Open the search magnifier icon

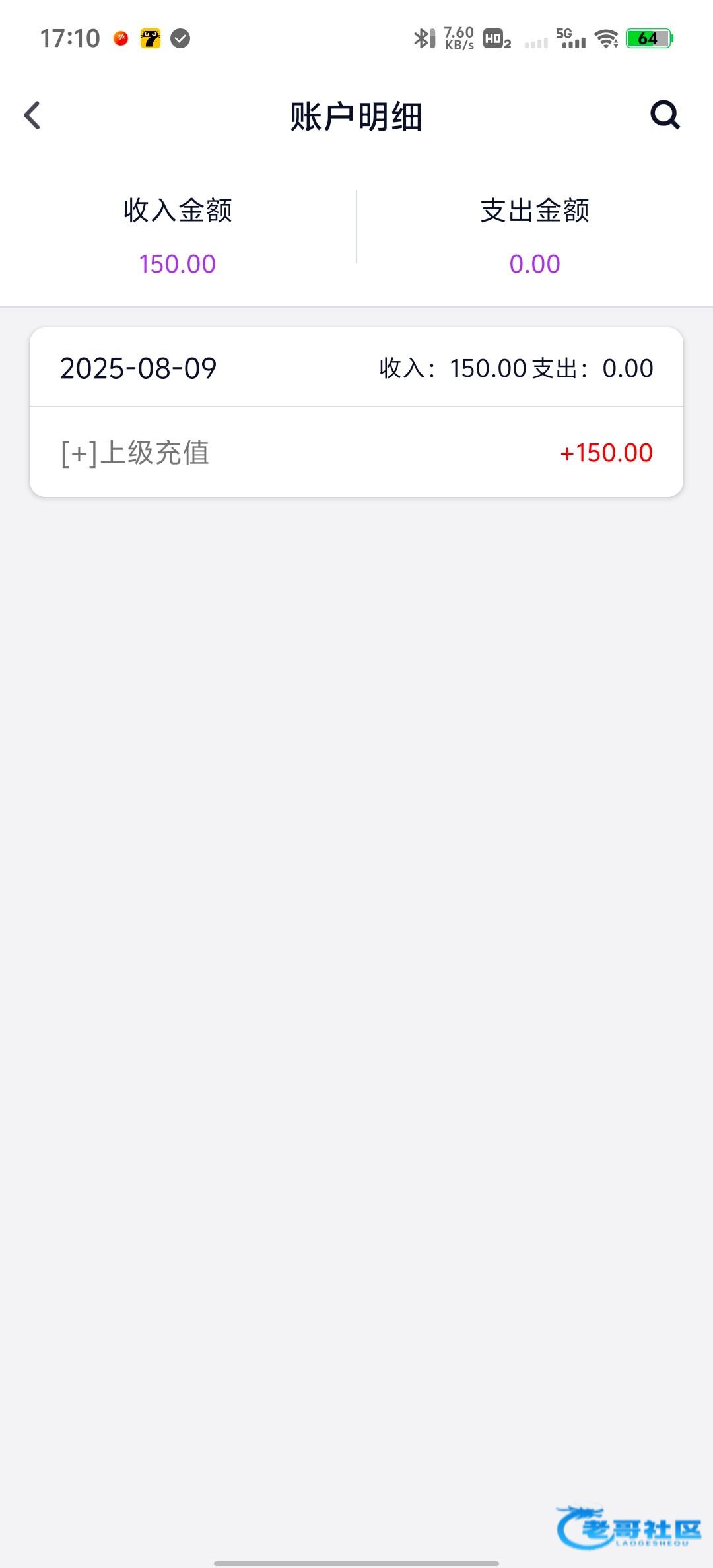click(x=665, y=115)
